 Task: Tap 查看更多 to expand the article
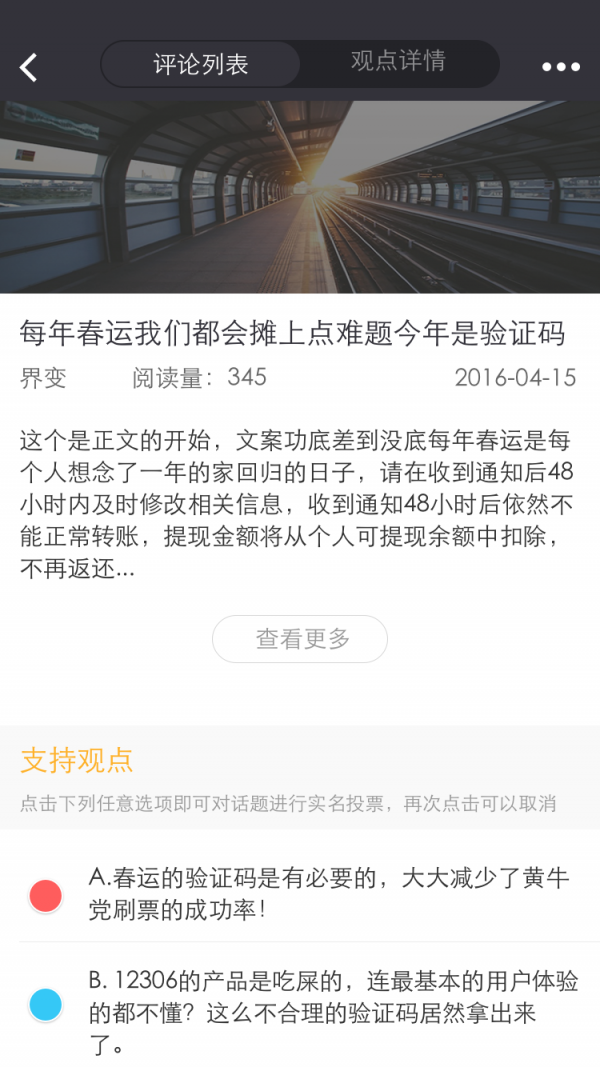[x=300, y=639]
